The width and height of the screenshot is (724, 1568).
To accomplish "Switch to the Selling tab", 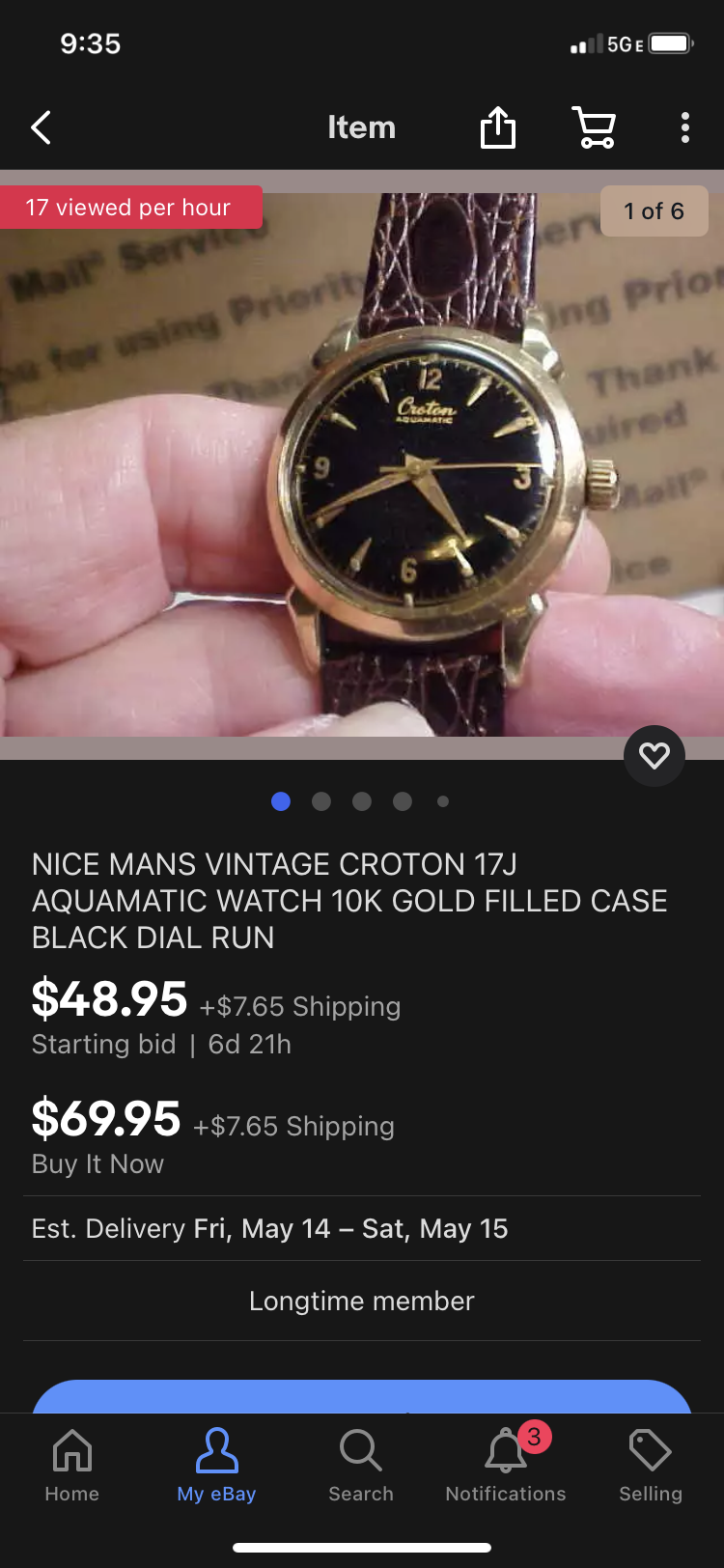I will pos(651,1465).
